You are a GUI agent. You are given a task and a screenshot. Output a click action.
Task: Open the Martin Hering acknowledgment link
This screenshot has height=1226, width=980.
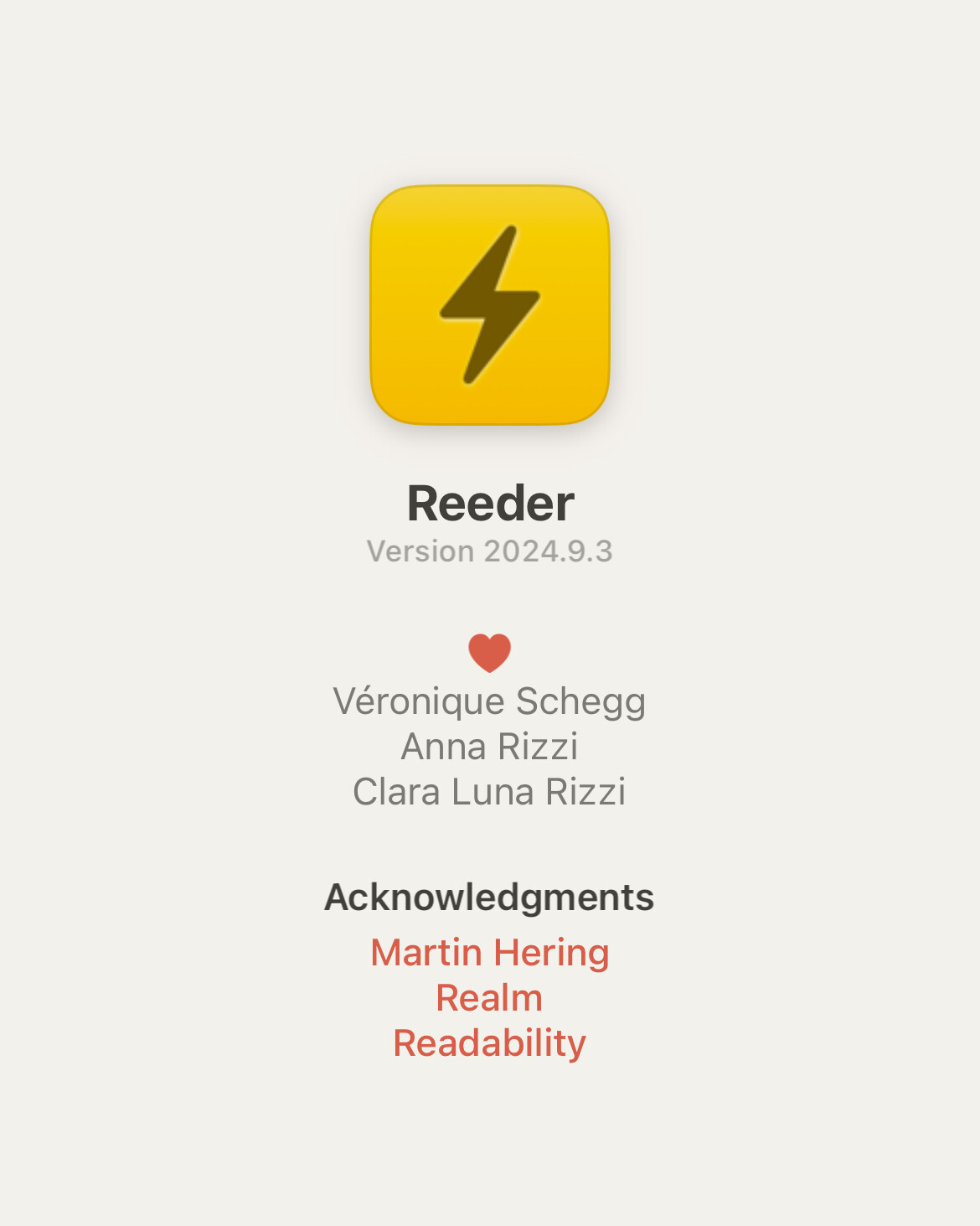pyautogui.click(x=490, y=954)
